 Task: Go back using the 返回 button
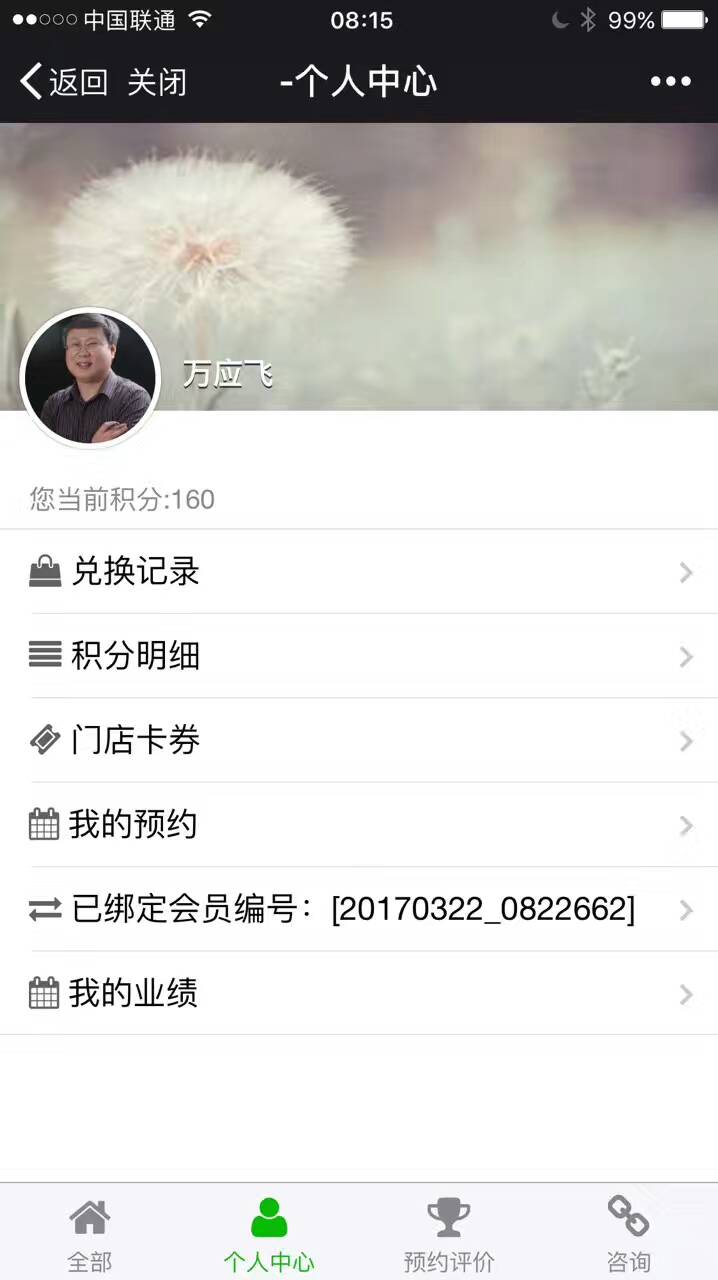[63, 82]
